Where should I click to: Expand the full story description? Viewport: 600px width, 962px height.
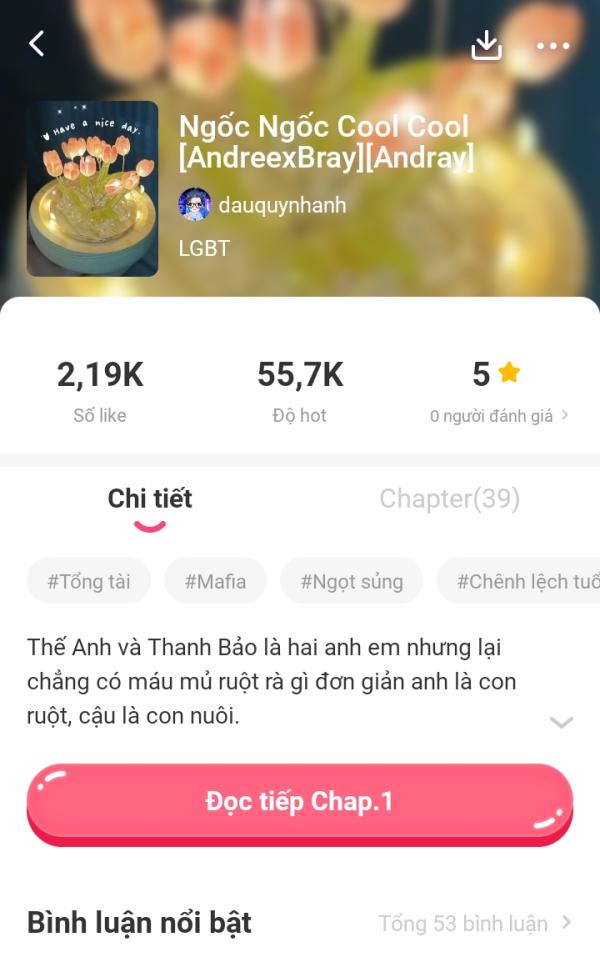pos(561,722)
